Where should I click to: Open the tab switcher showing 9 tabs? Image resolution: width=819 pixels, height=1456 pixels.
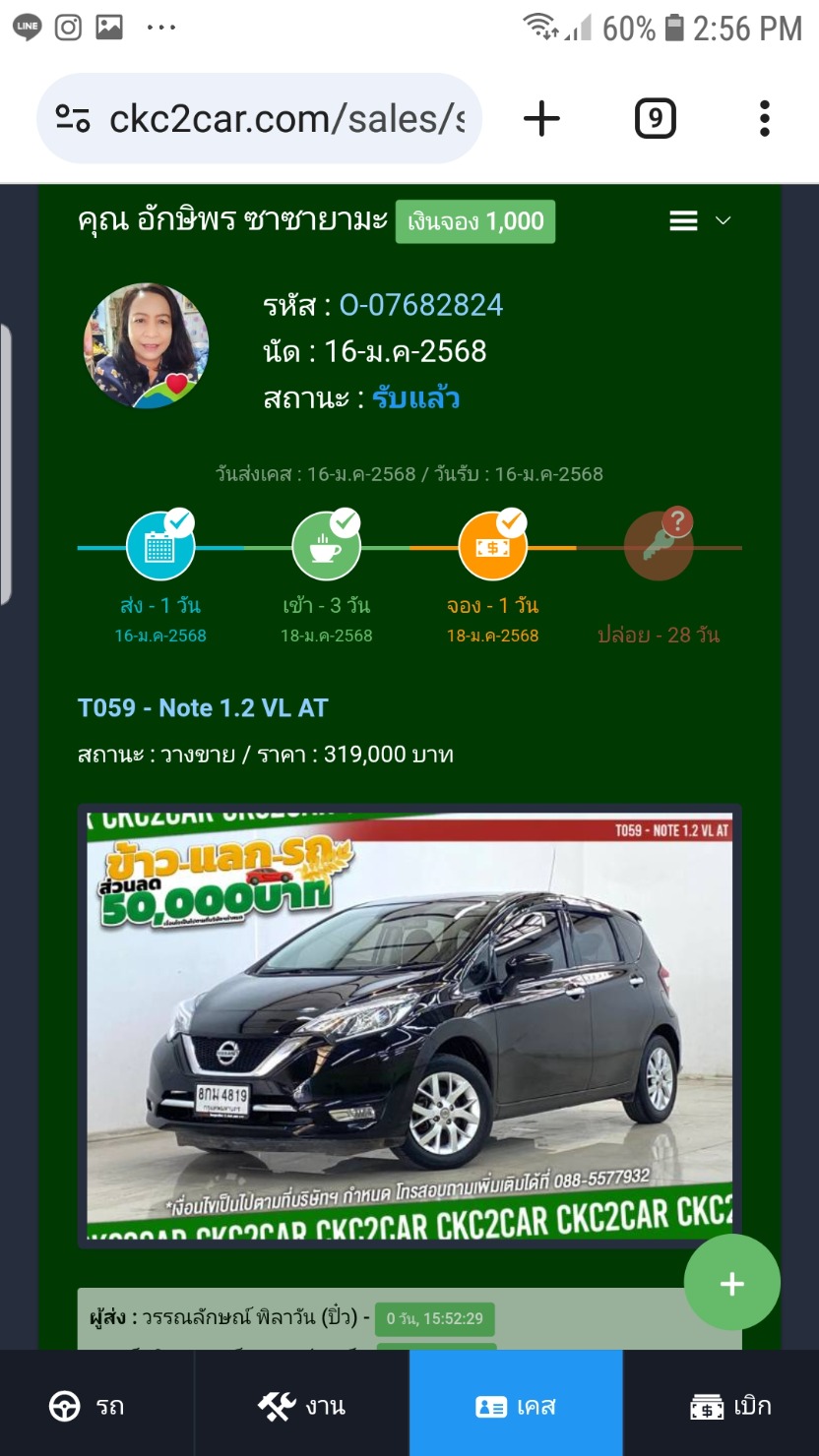click(x=655, y=120)
